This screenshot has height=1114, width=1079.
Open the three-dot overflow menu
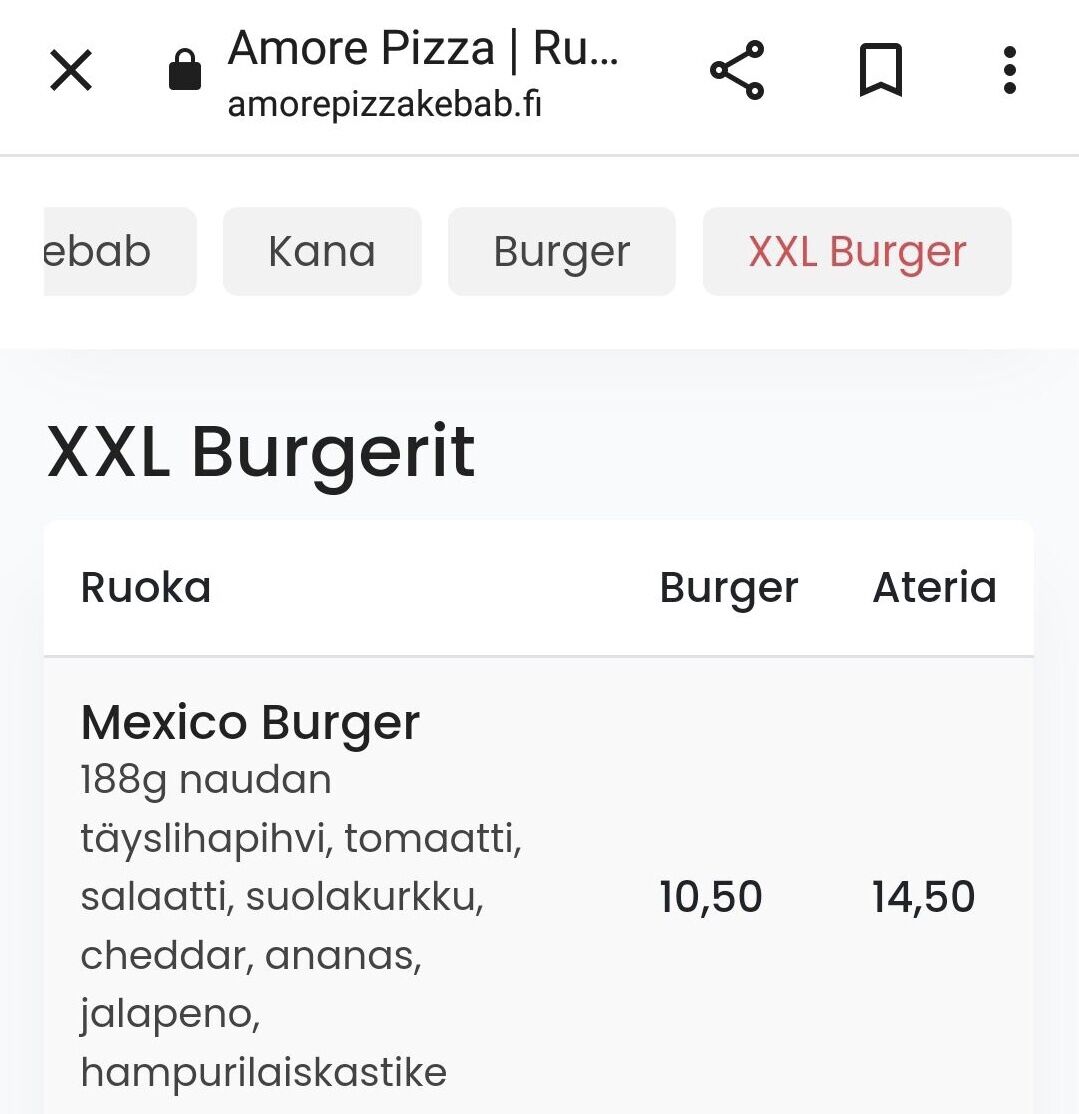[1009, 71]
